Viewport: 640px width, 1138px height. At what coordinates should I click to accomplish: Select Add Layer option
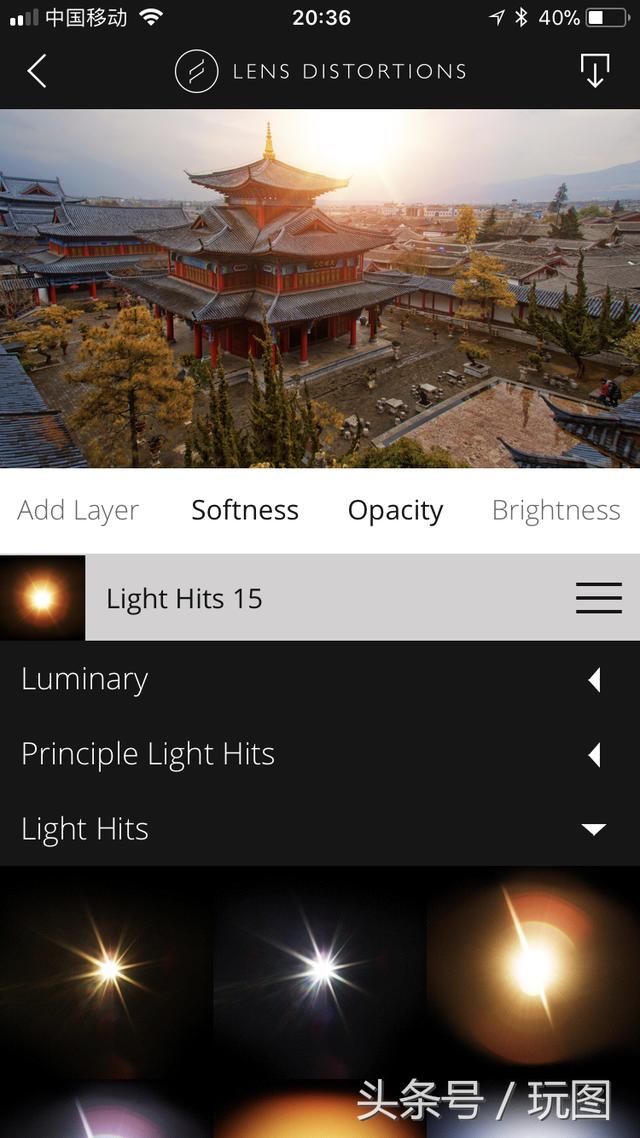pyautogui.click(x=78, y=510)
